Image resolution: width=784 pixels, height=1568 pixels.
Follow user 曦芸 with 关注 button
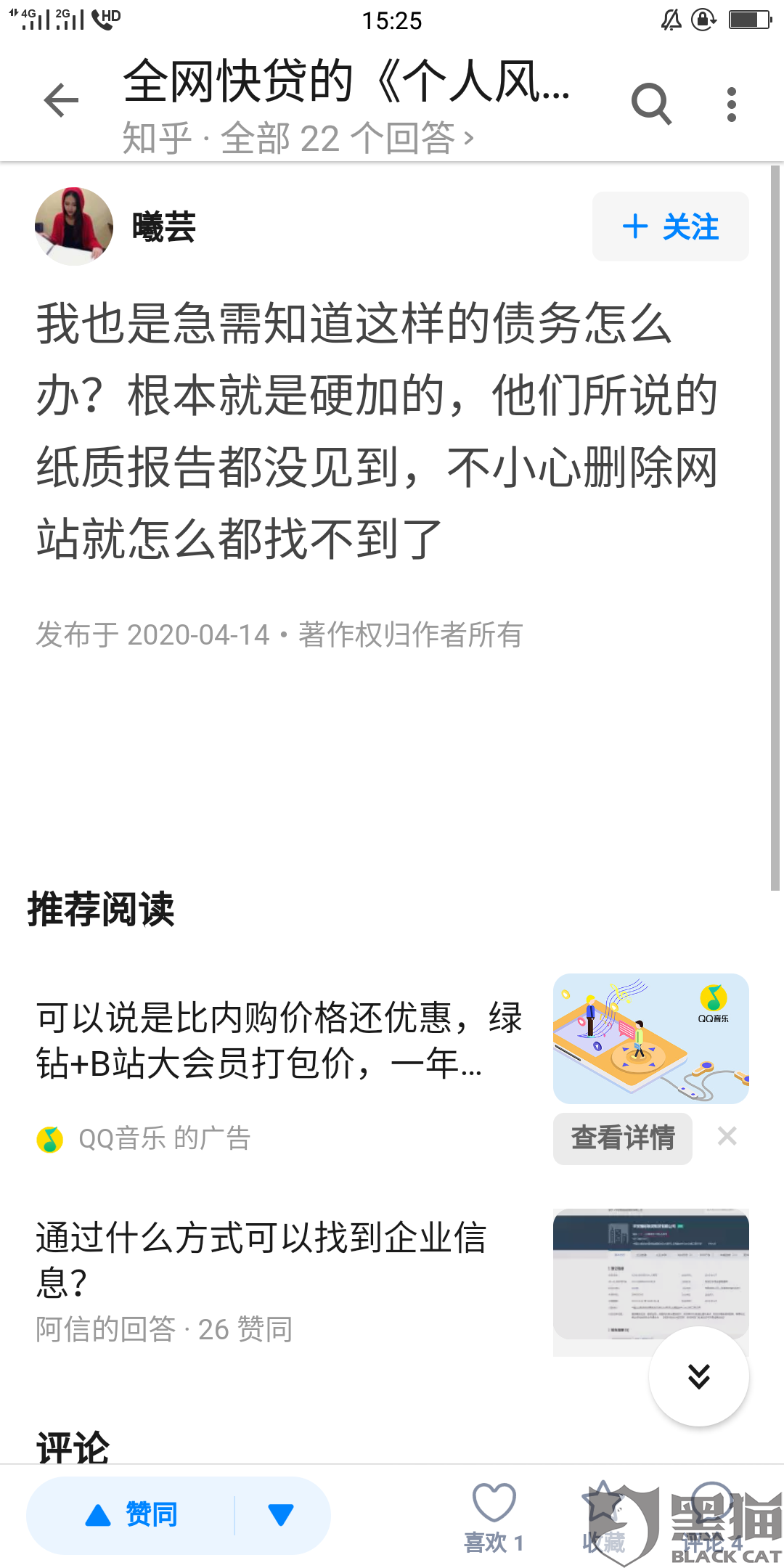(x=671, y=226)
